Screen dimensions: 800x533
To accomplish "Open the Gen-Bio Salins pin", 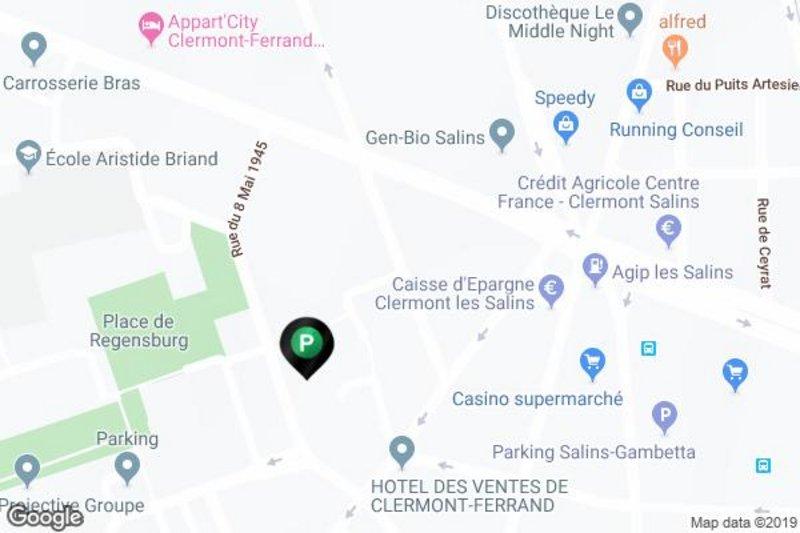I will click(x=503, y=132).
